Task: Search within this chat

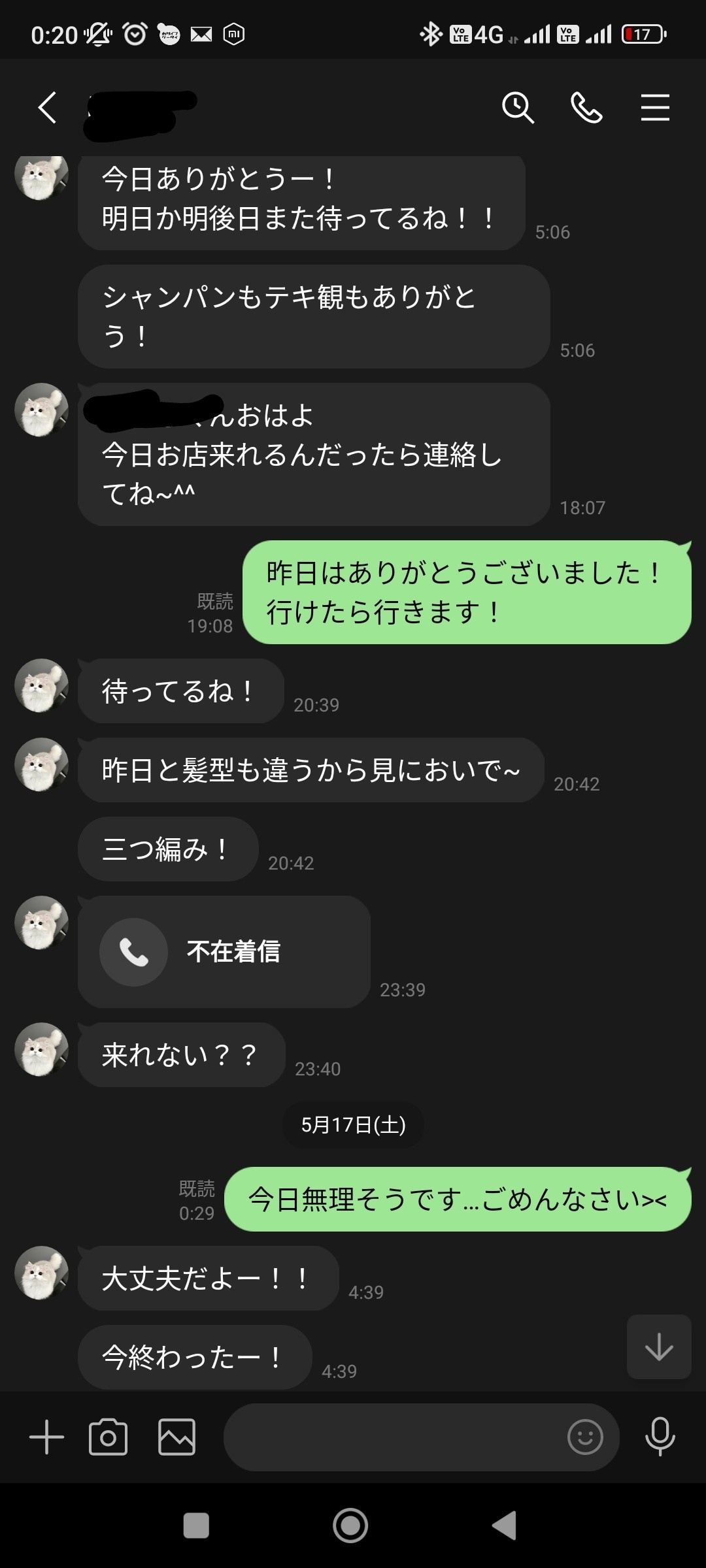Action: (x=518, y=108)
